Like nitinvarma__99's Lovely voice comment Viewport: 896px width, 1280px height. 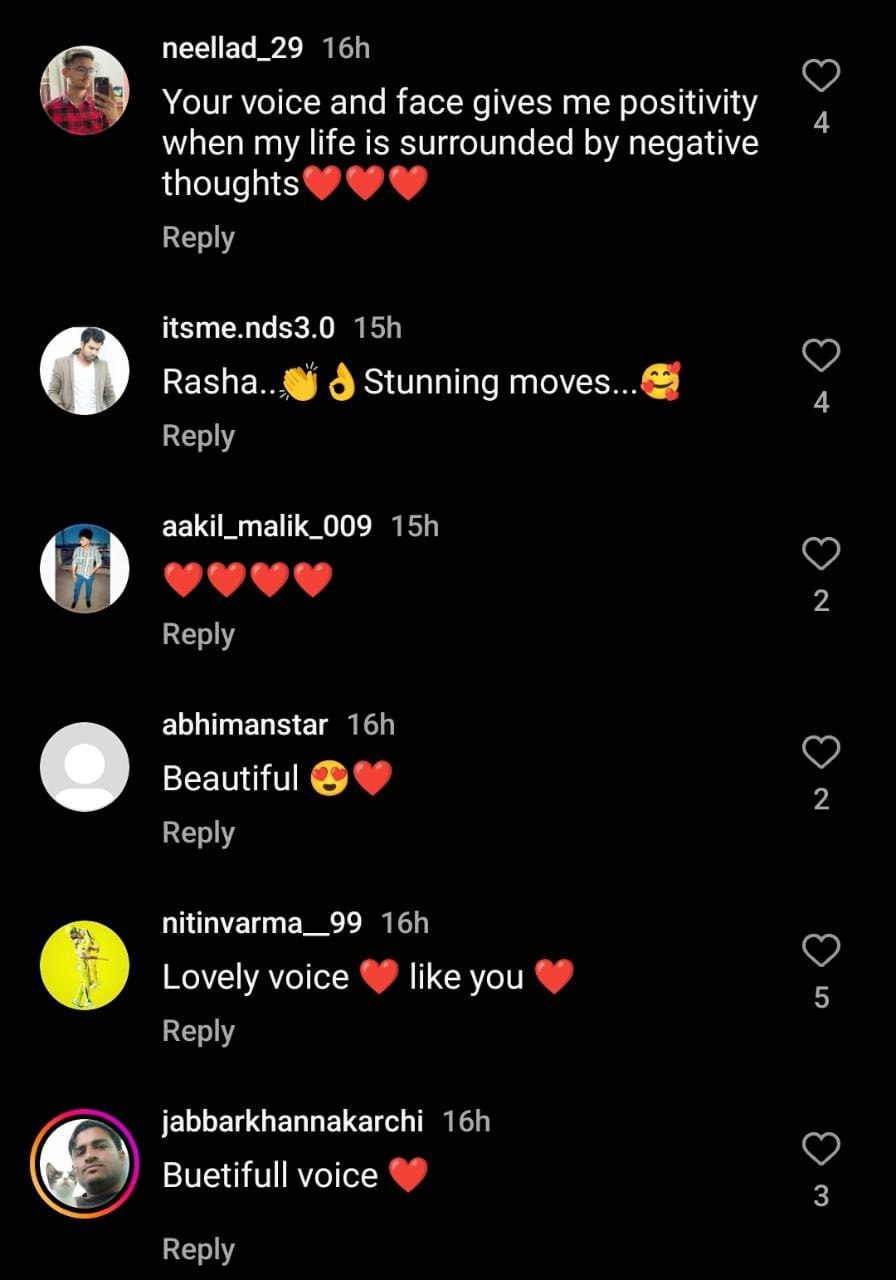pyautogui.click(x=821, y=950)
